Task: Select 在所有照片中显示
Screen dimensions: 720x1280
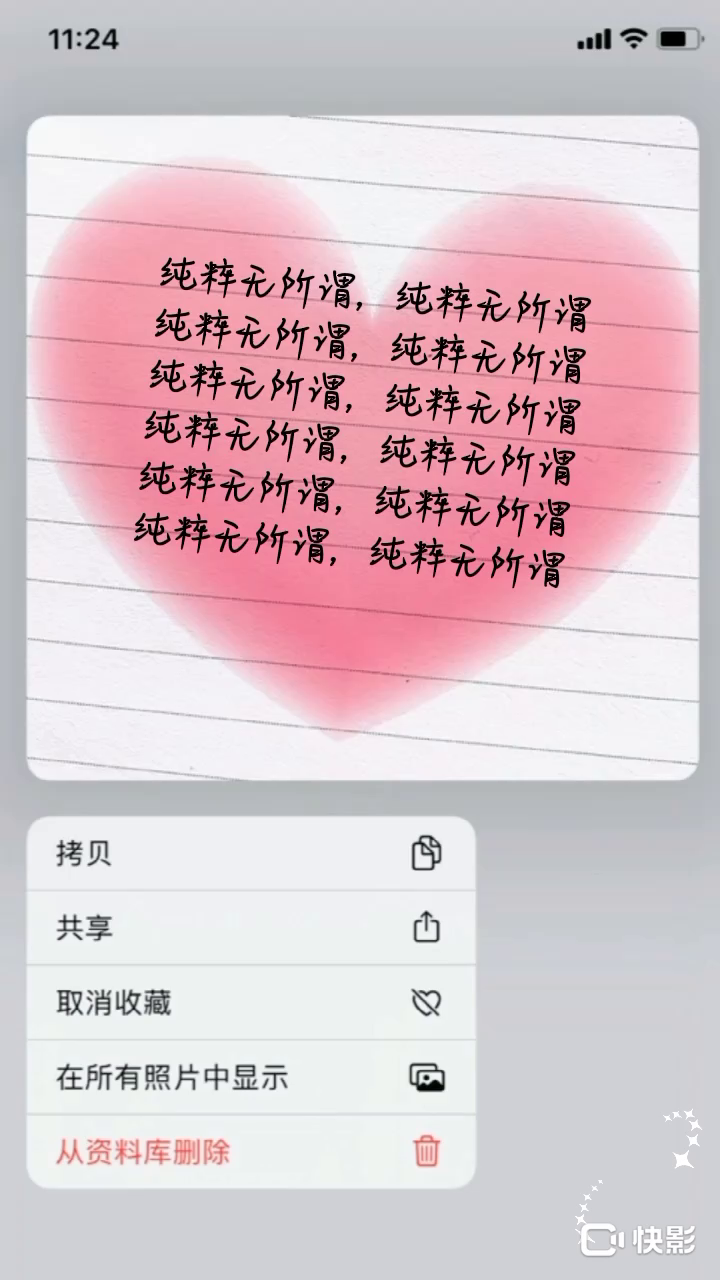Action: pos(250,1078)
